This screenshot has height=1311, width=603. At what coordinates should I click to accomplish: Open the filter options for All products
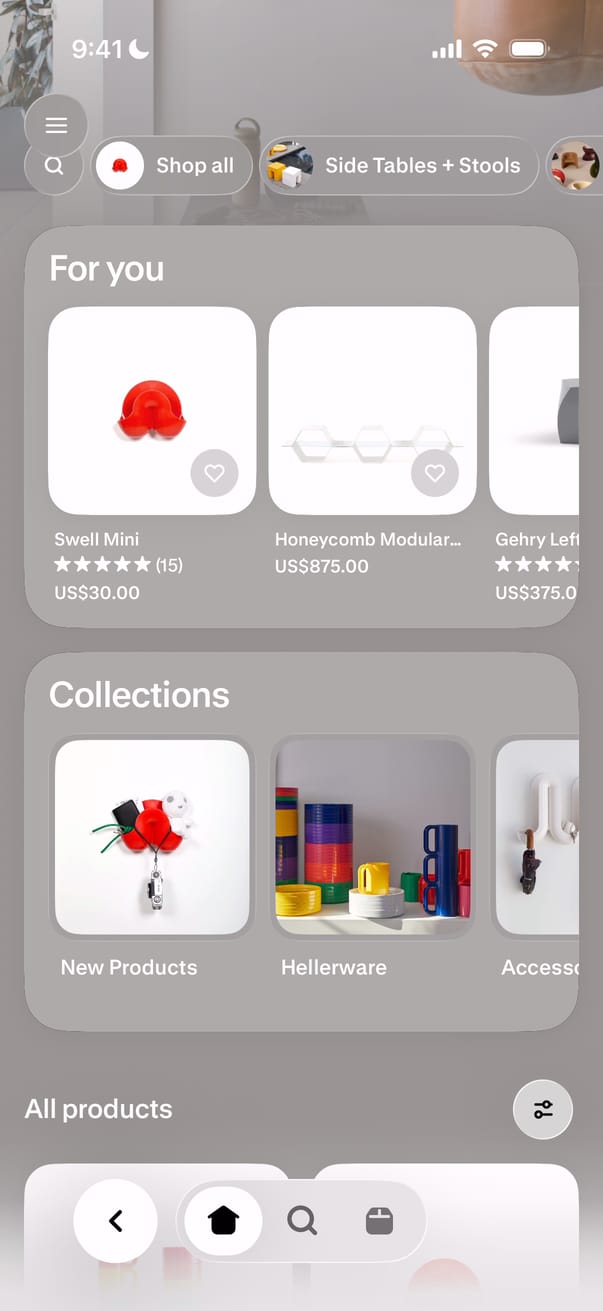click(543, 1109)
